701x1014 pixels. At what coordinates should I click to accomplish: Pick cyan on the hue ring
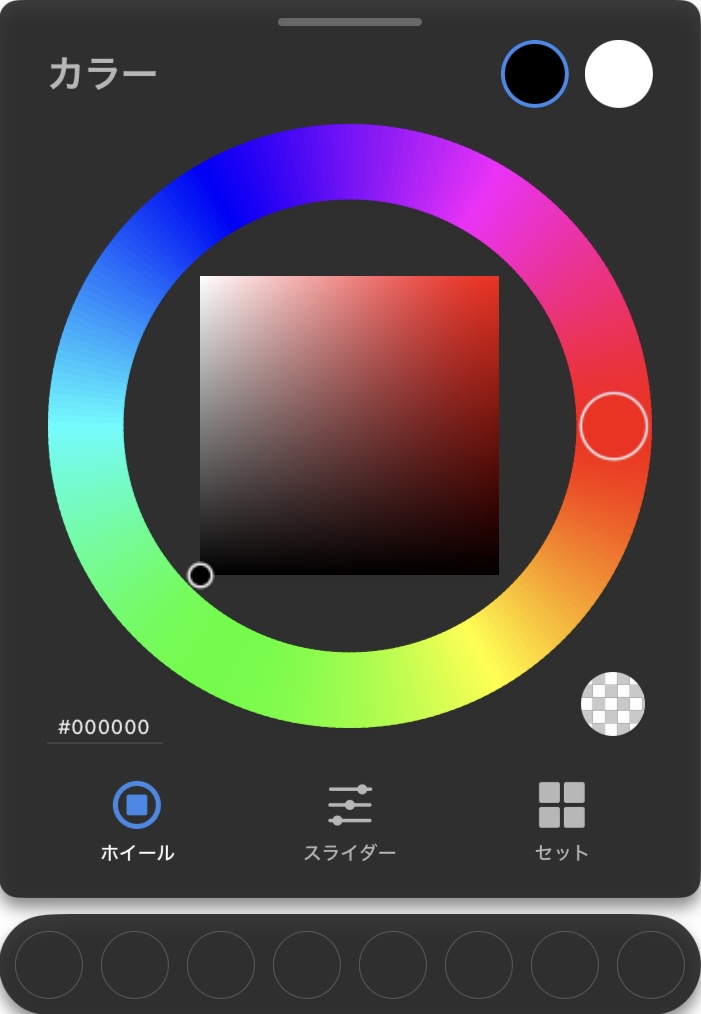[x=86, y=427]
